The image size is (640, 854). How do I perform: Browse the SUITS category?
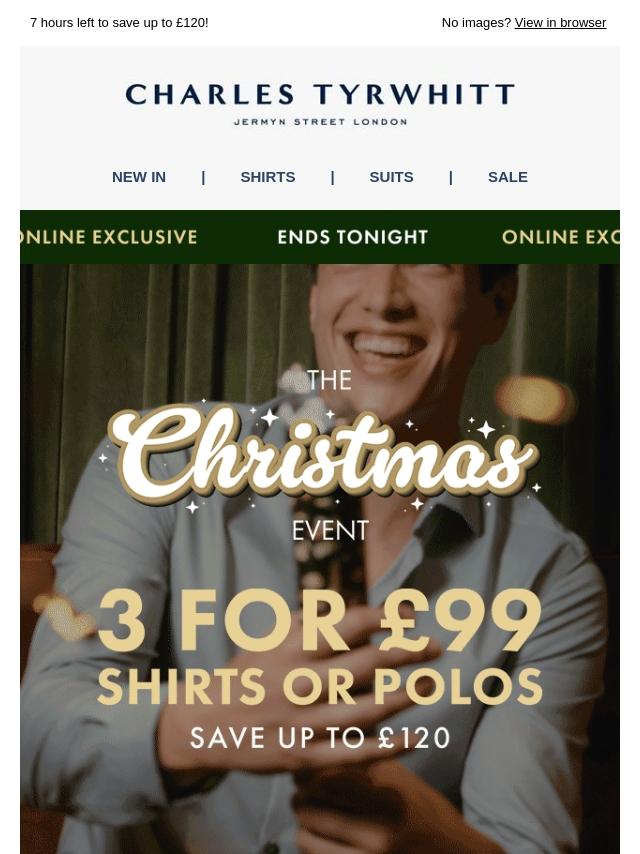pos(391,177)
